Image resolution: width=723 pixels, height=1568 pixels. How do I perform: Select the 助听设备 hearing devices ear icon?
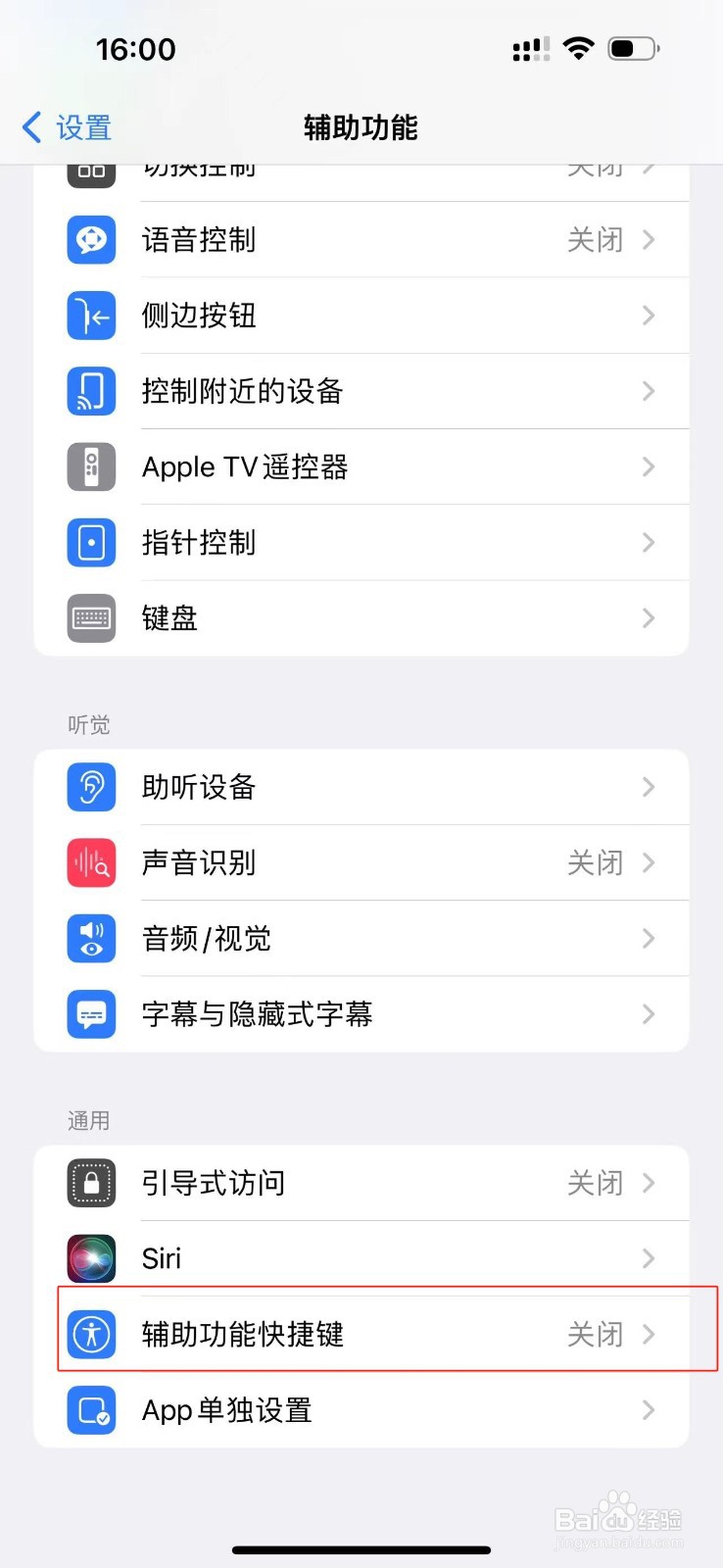tap(90, 787)
